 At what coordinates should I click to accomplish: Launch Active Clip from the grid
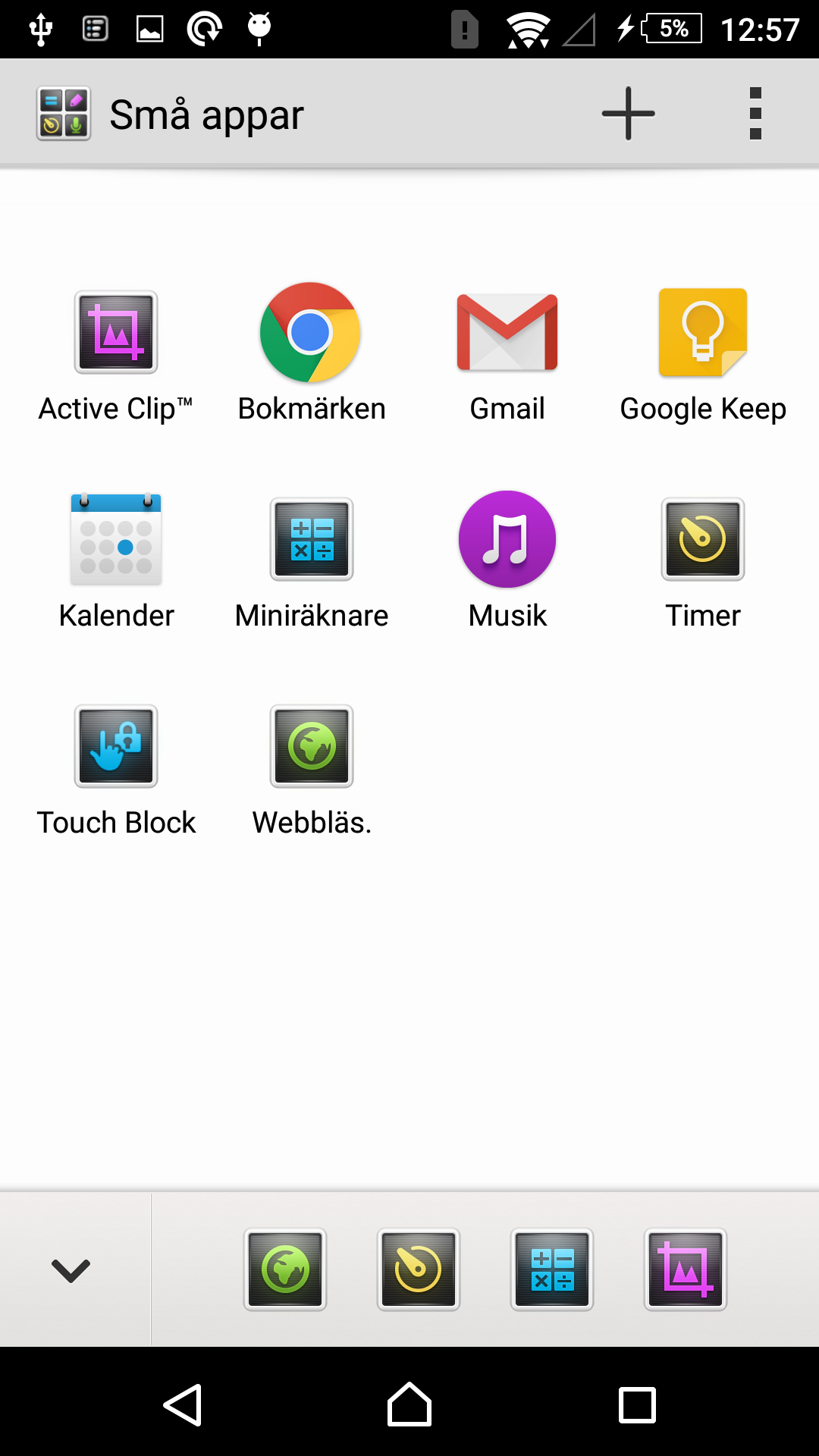116,332
